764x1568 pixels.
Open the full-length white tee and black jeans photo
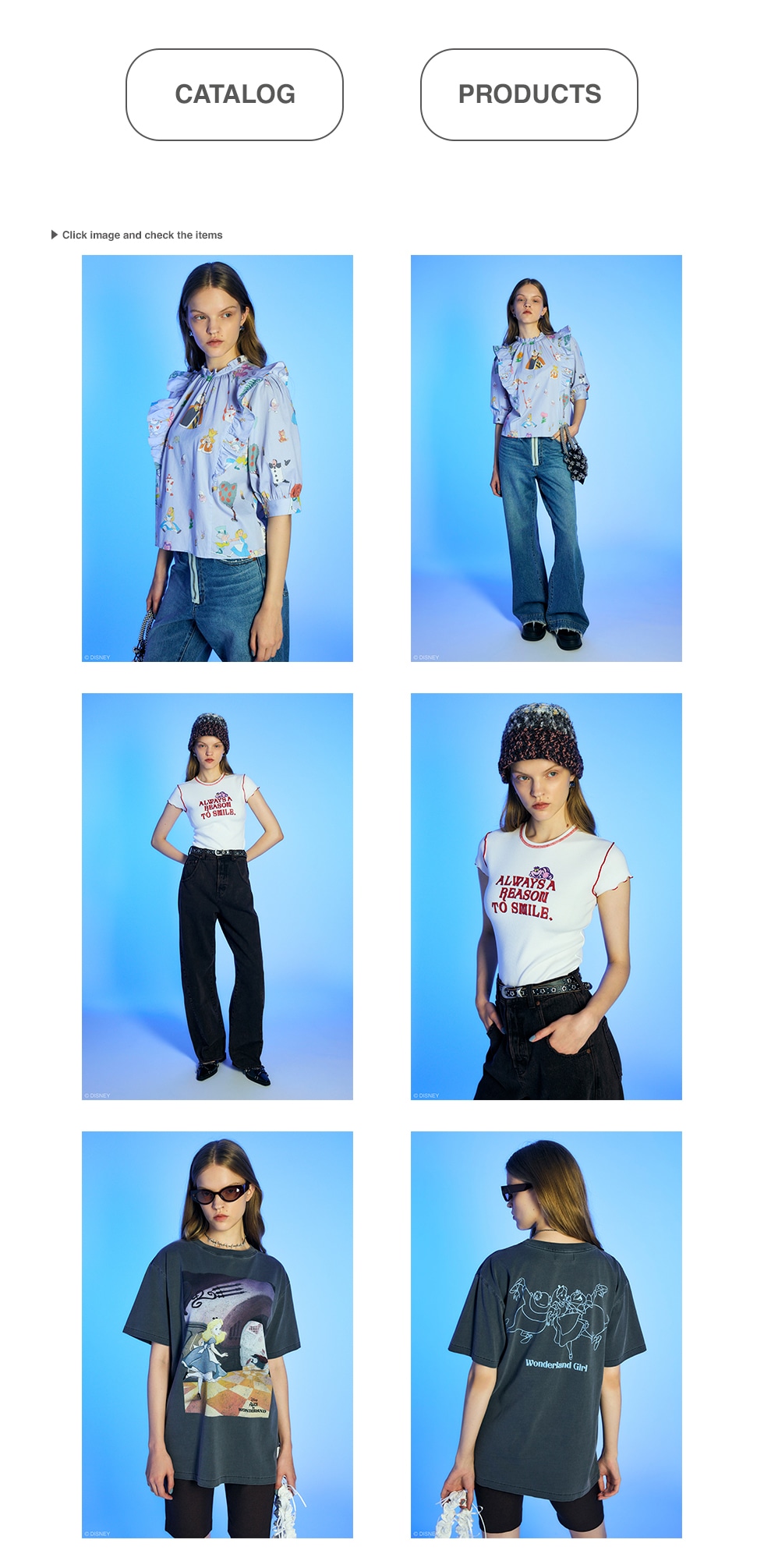218,896
